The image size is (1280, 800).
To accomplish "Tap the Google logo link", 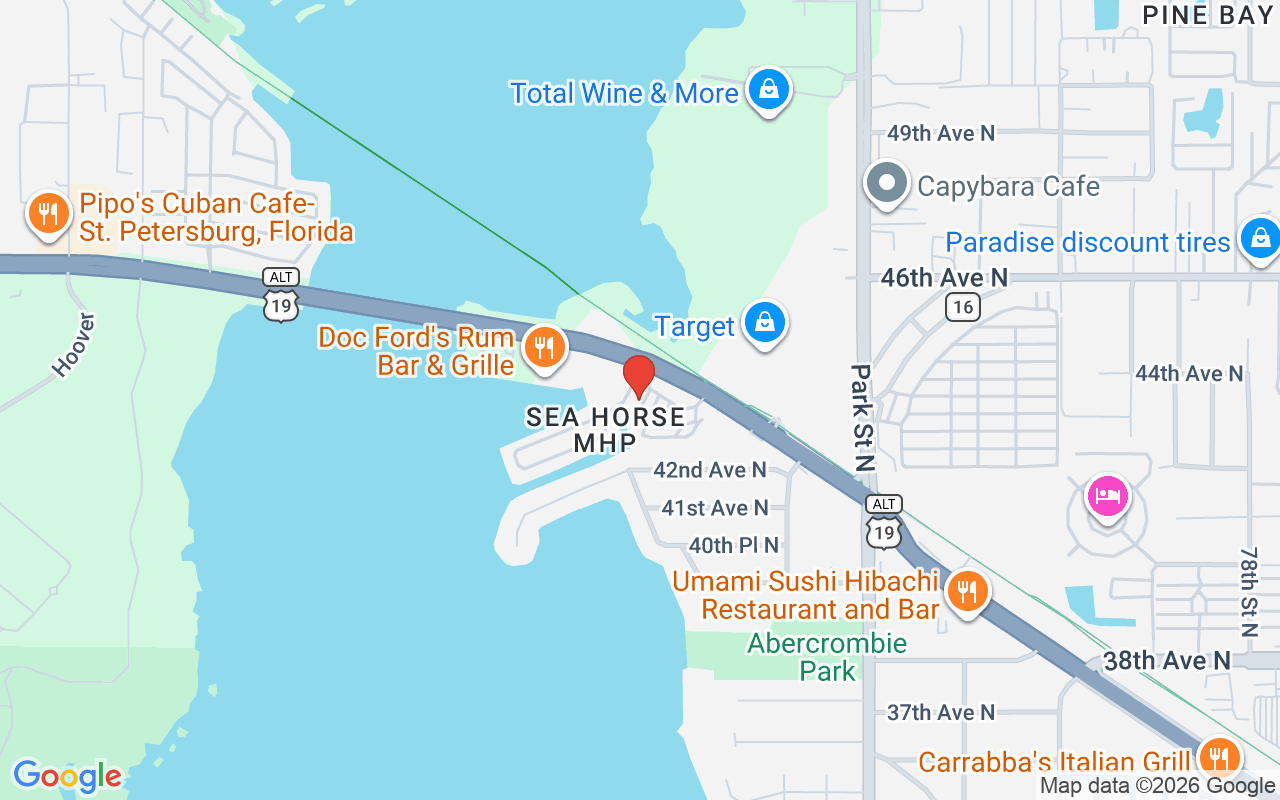I will pos(67,776).
